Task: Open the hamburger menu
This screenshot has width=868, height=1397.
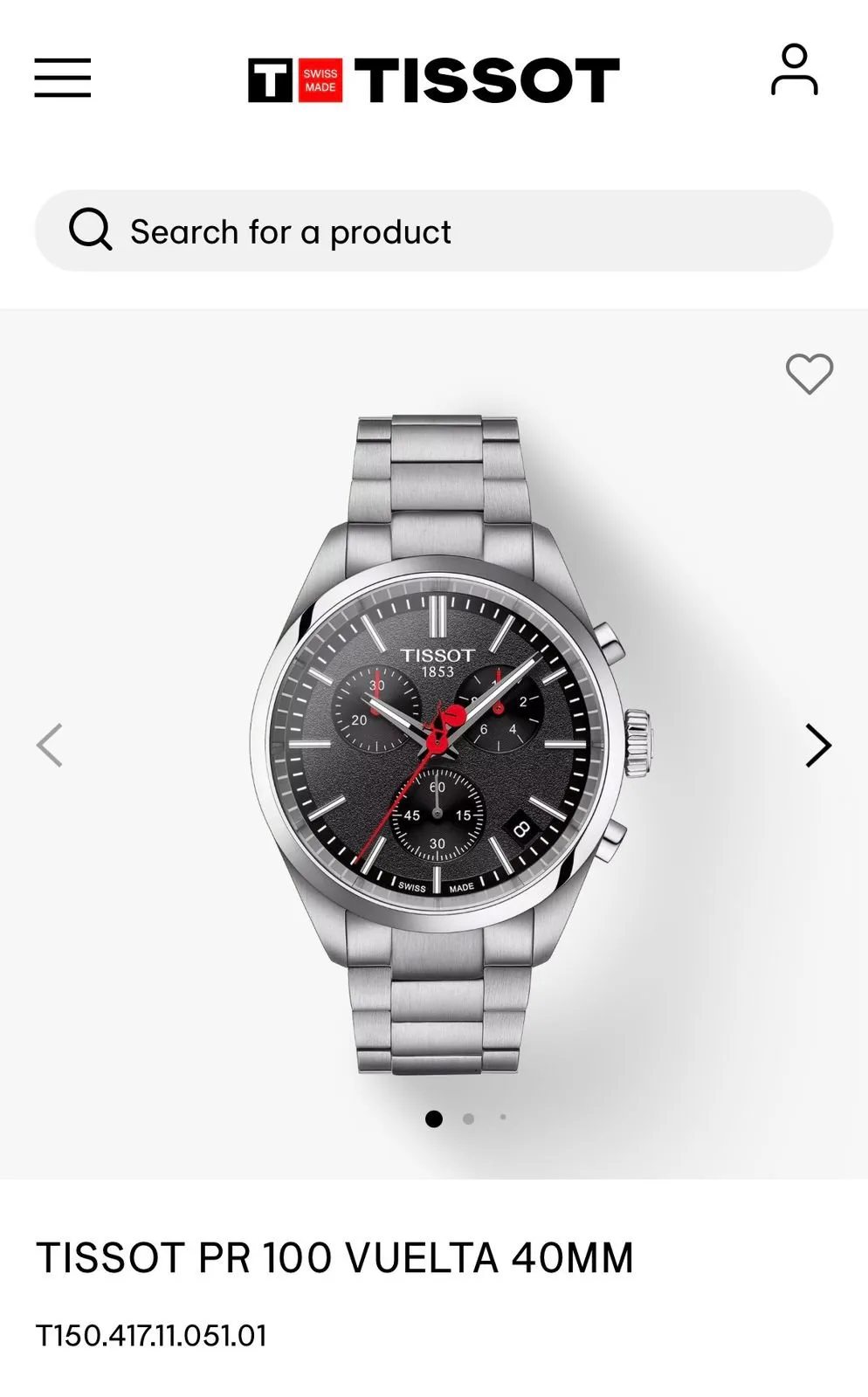Action: [x=63, y=79]
